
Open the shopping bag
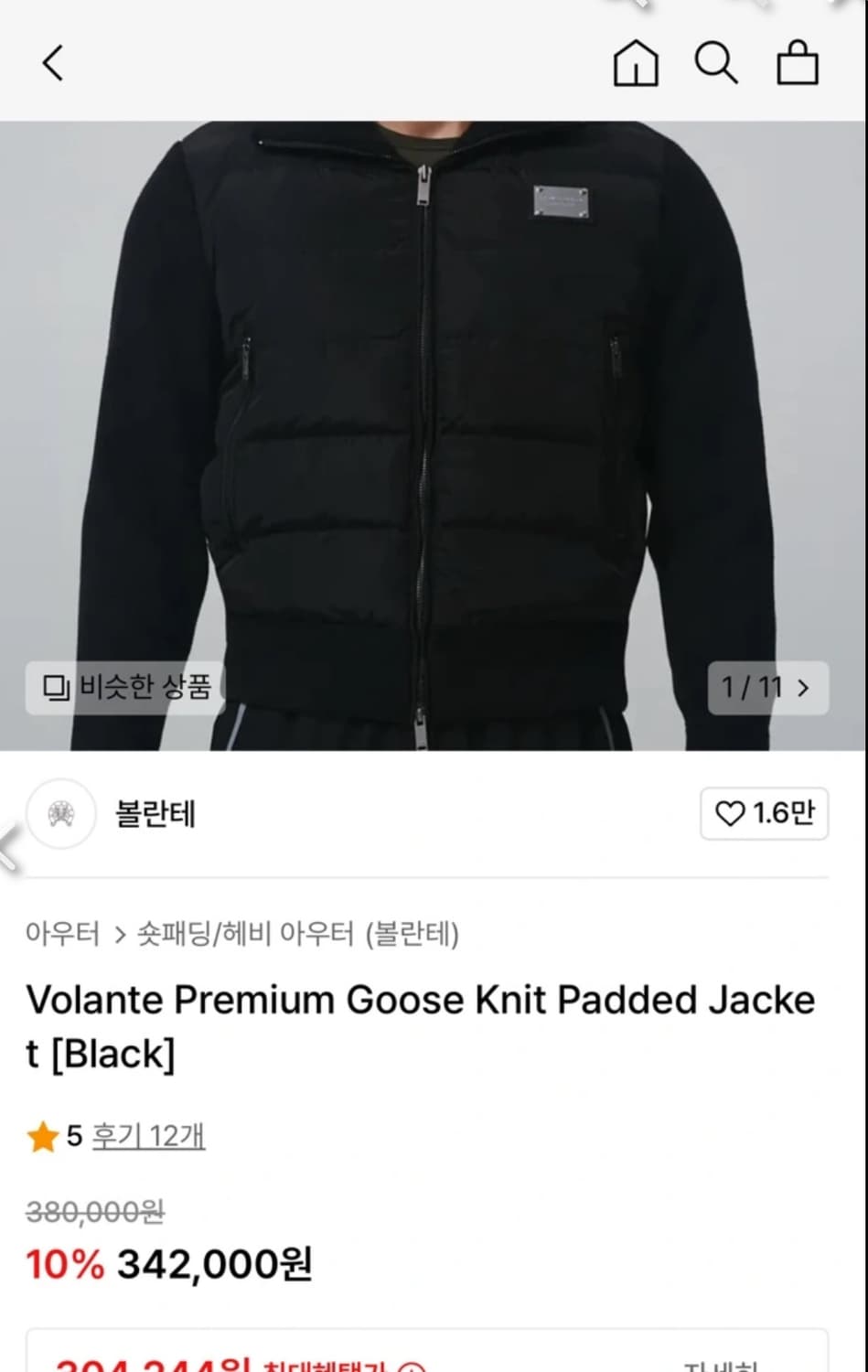click(x=797, y=62)
